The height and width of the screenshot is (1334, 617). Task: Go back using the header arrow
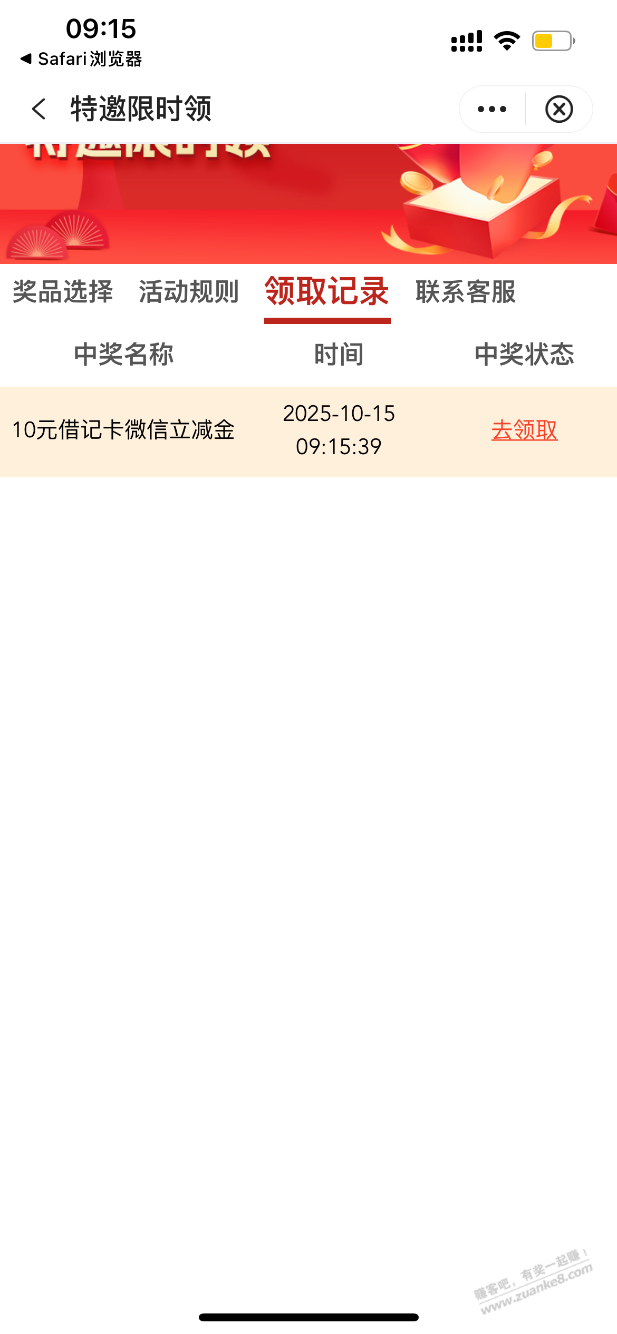tap(39, 109)
